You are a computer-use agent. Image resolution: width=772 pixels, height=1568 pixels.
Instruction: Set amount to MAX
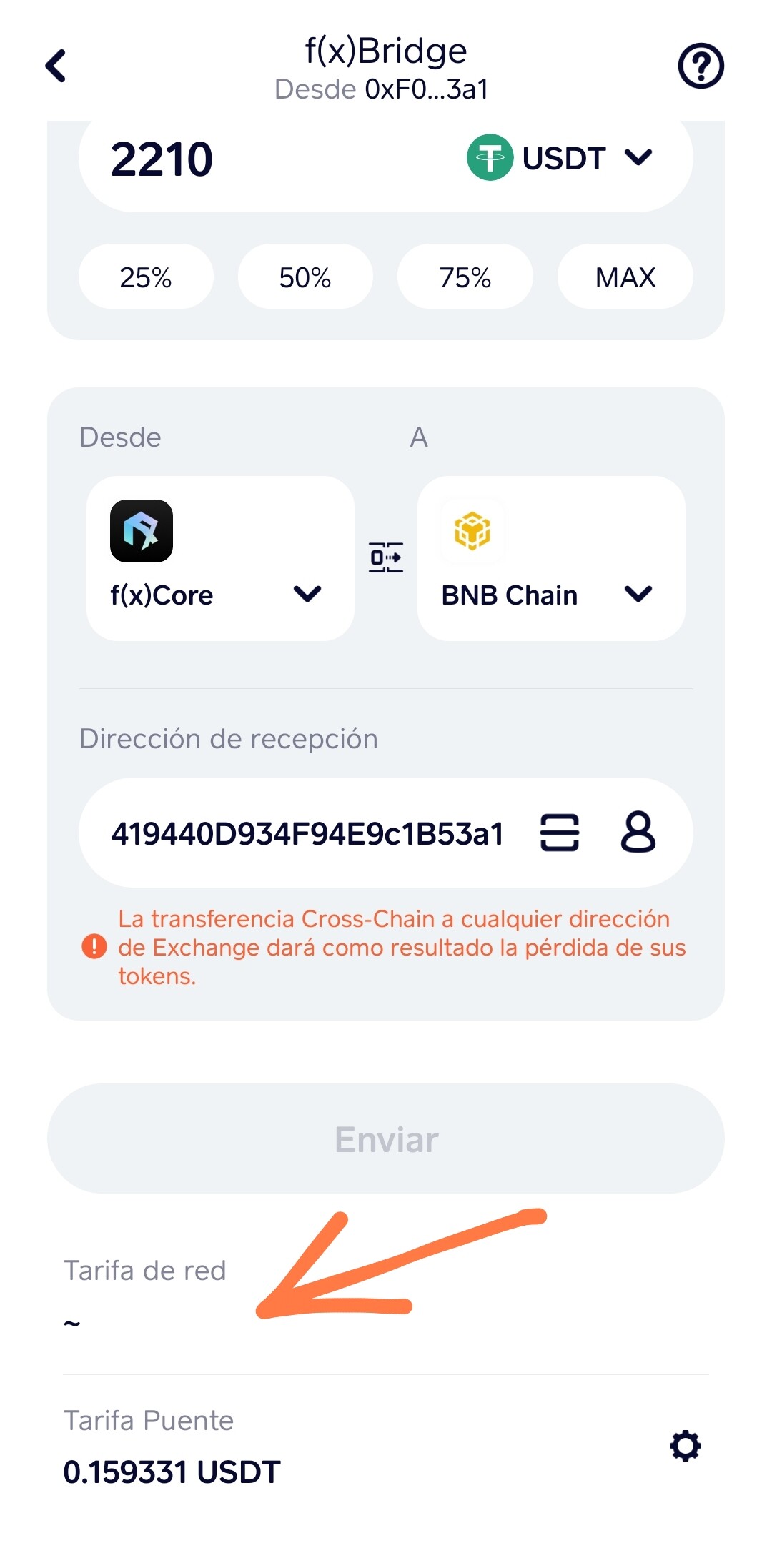pyautogui.click(x=625, y=277)
